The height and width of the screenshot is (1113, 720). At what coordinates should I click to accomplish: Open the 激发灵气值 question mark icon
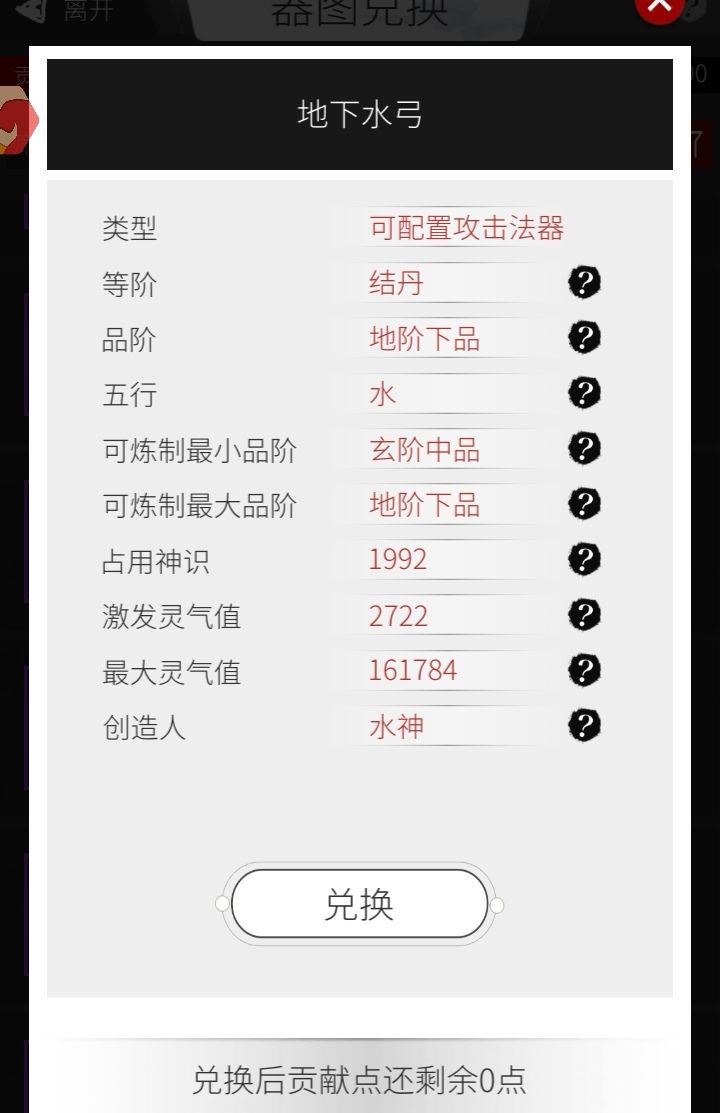584,616
